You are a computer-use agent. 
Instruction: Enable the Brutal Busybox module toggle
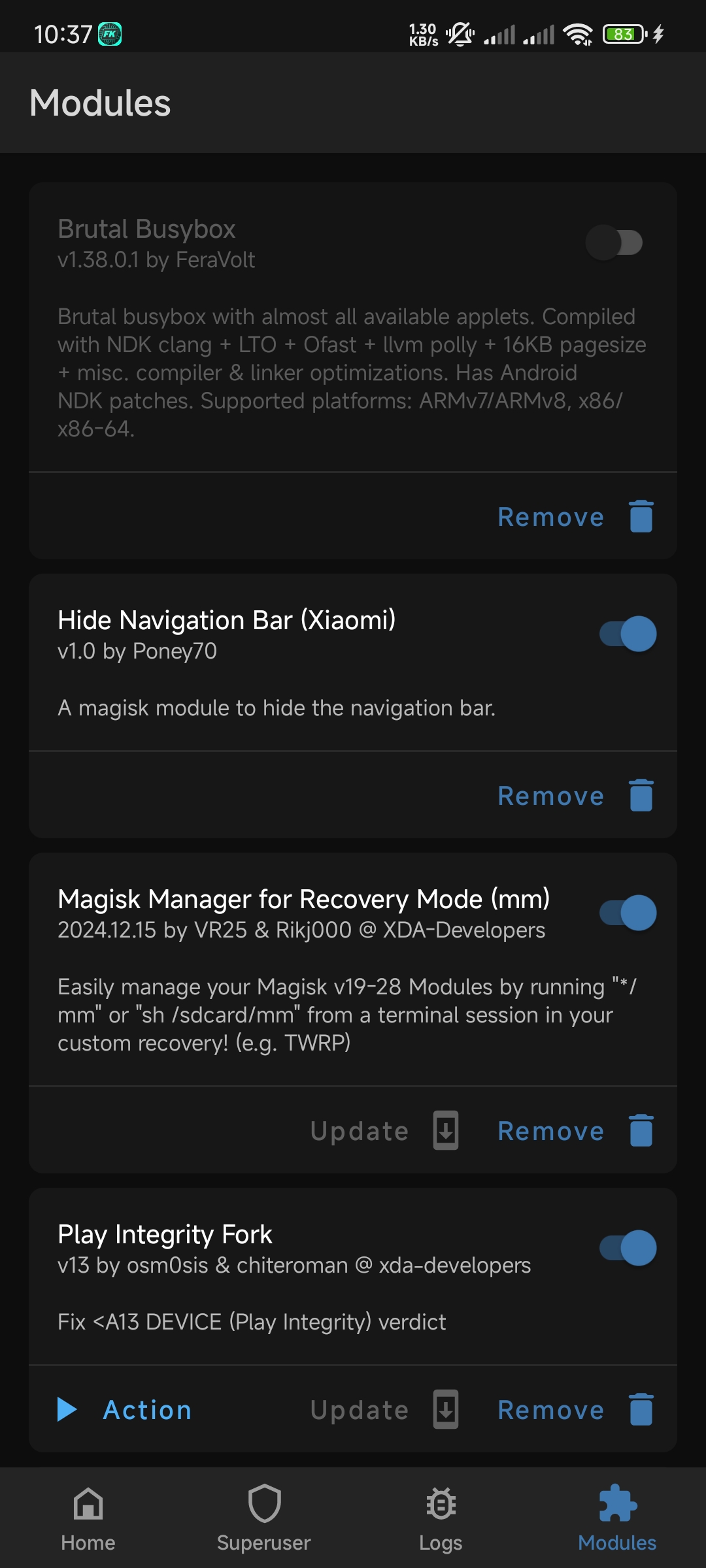pyautogui.click(x=614, y=242)
